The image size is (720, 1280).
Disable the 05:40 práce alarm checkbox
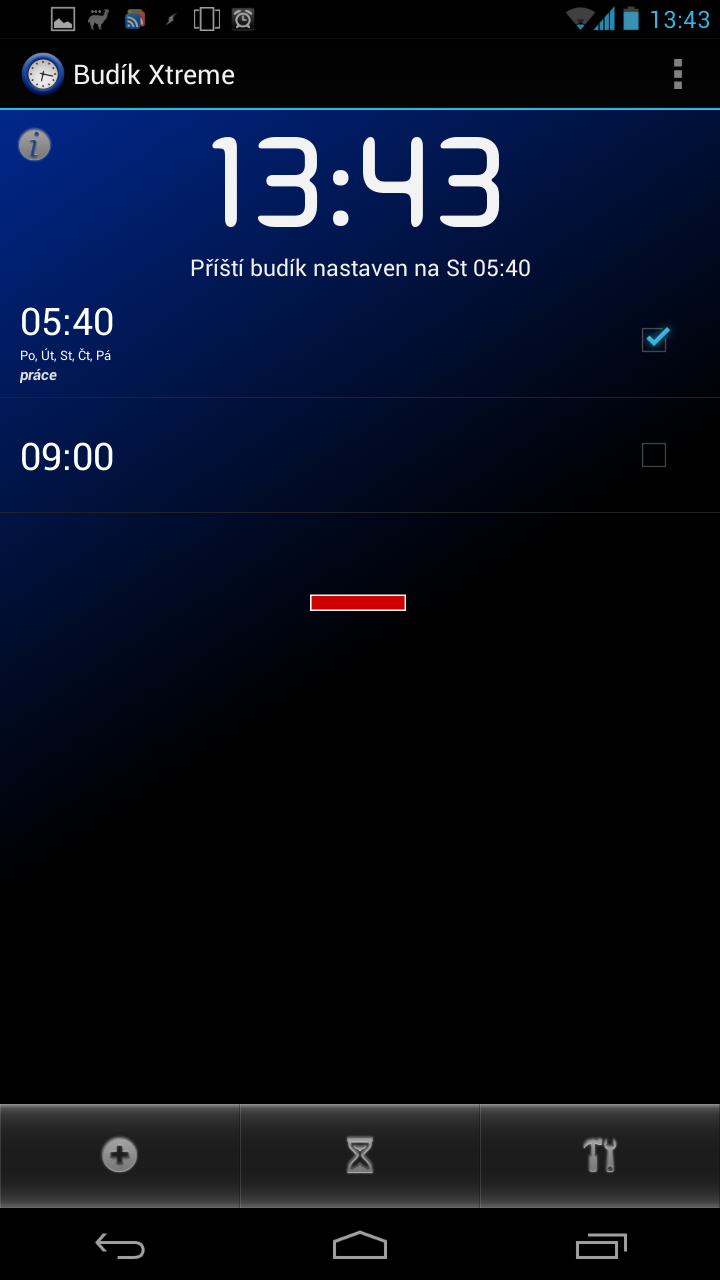[x=654, y=340]
